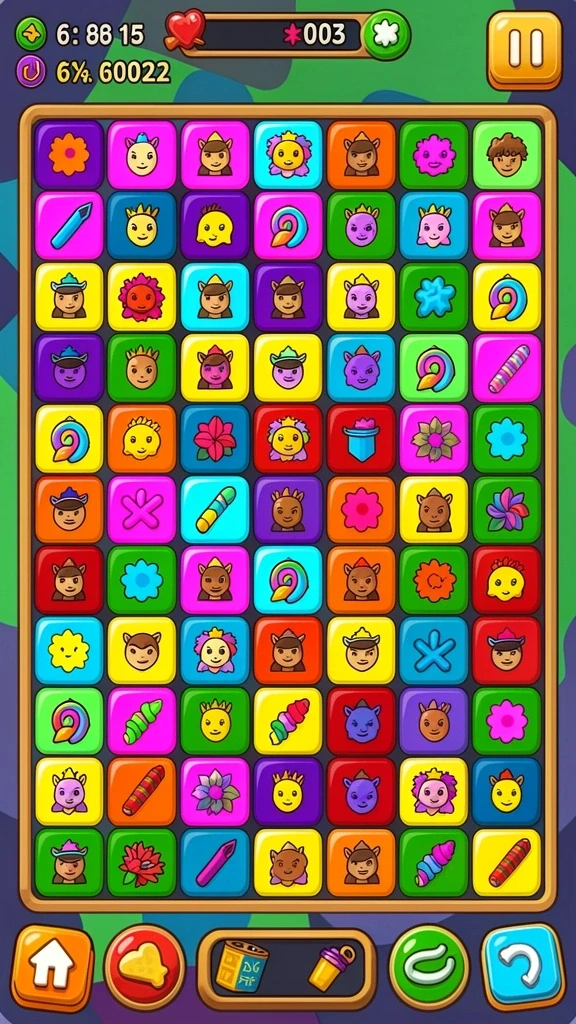Select the purple pencil tile on blue
This screenshot has height=1024, width=576.
click(215, 863)
